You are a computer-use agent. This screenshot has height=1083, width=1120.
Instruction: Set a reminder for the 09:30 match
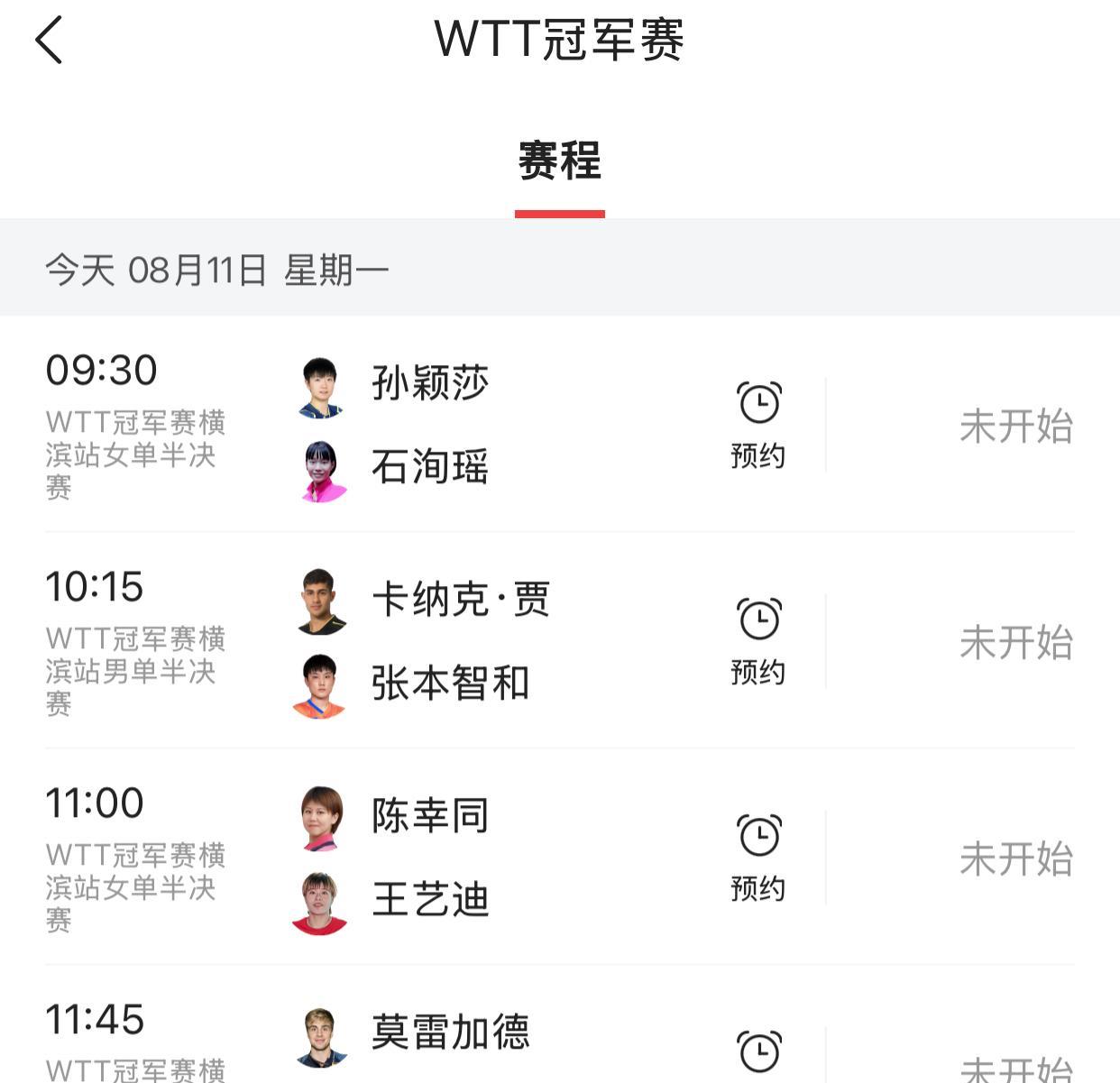(758, 426)
